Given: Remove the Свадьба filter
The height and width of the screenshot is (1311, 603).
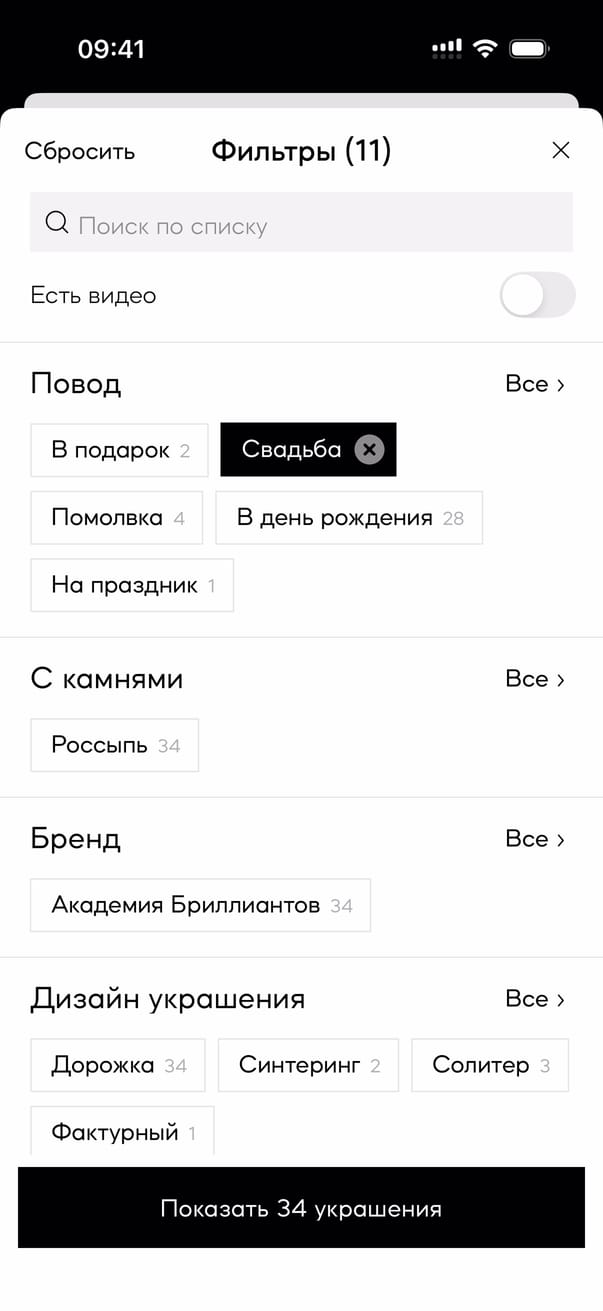Looking at the screenshot, I should coord(369,450).
